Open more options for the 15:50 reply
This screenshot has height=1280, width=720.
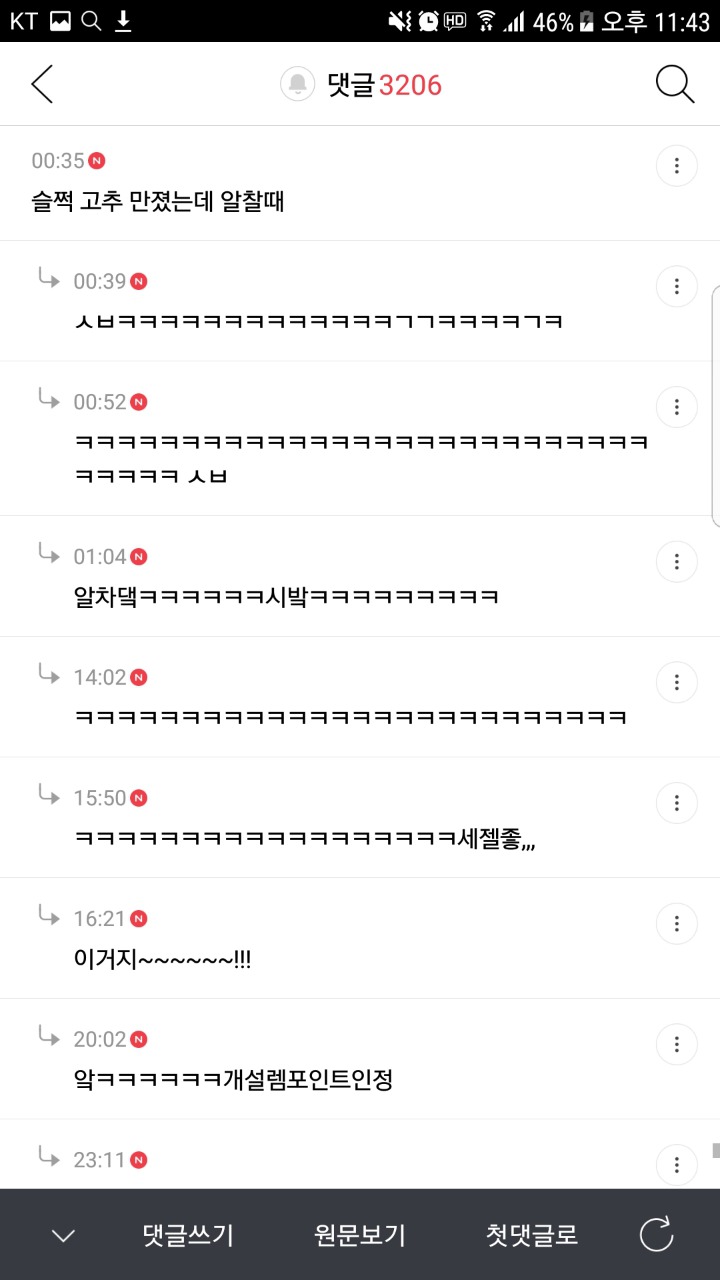tap(677, 803)
